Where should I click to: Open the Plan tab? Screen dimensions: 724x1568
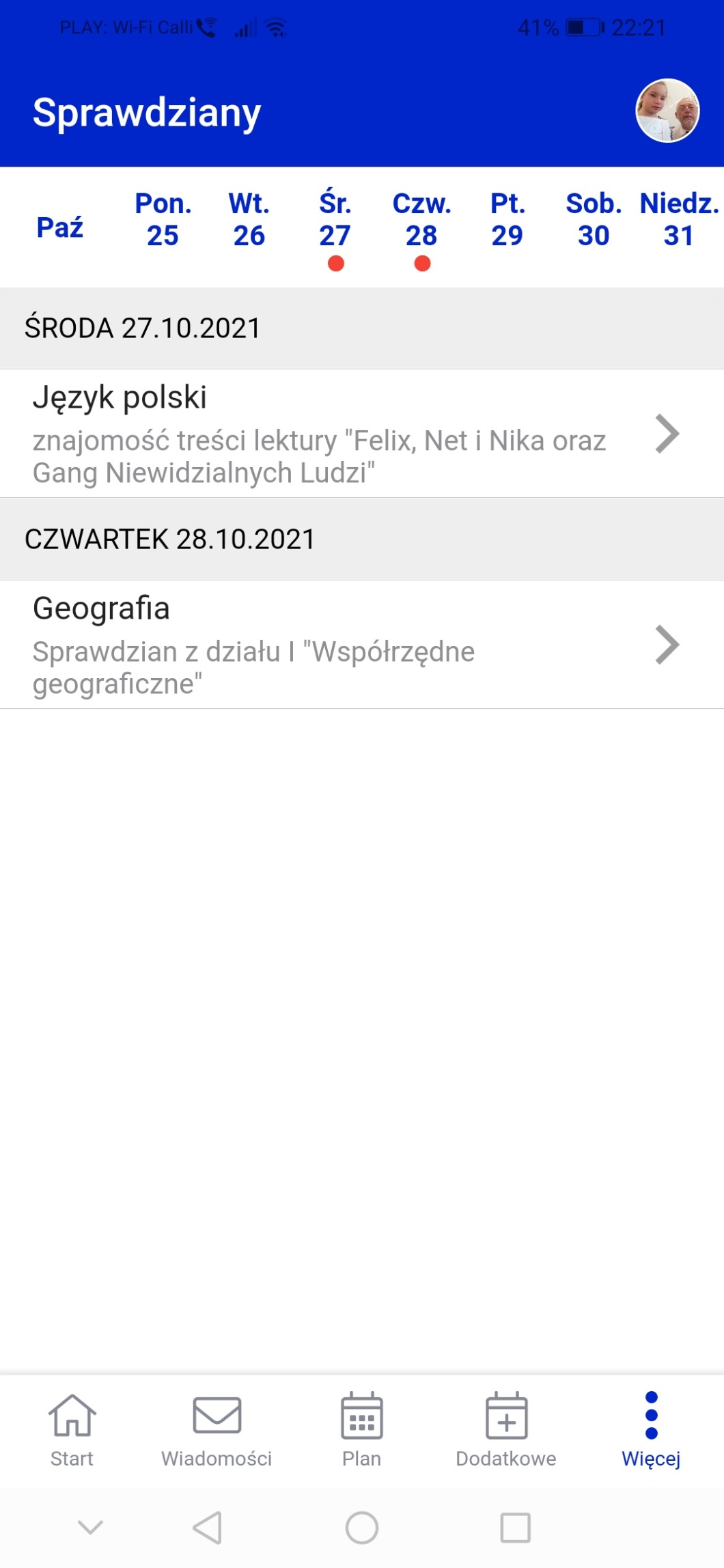(x=361, y=1429)
